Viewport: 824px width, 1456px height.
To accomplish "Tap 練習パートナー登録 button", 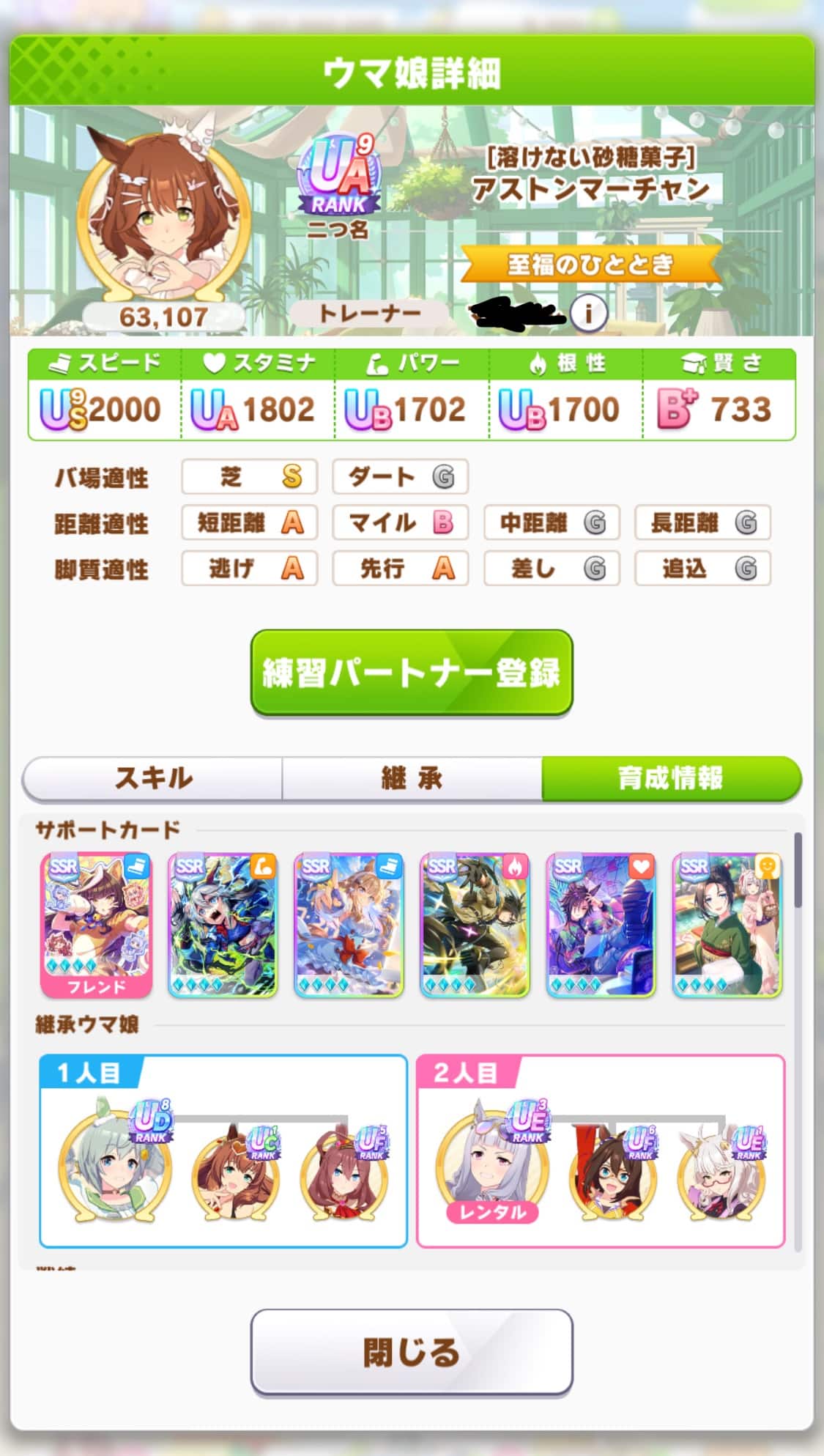I will click(411, 673).
